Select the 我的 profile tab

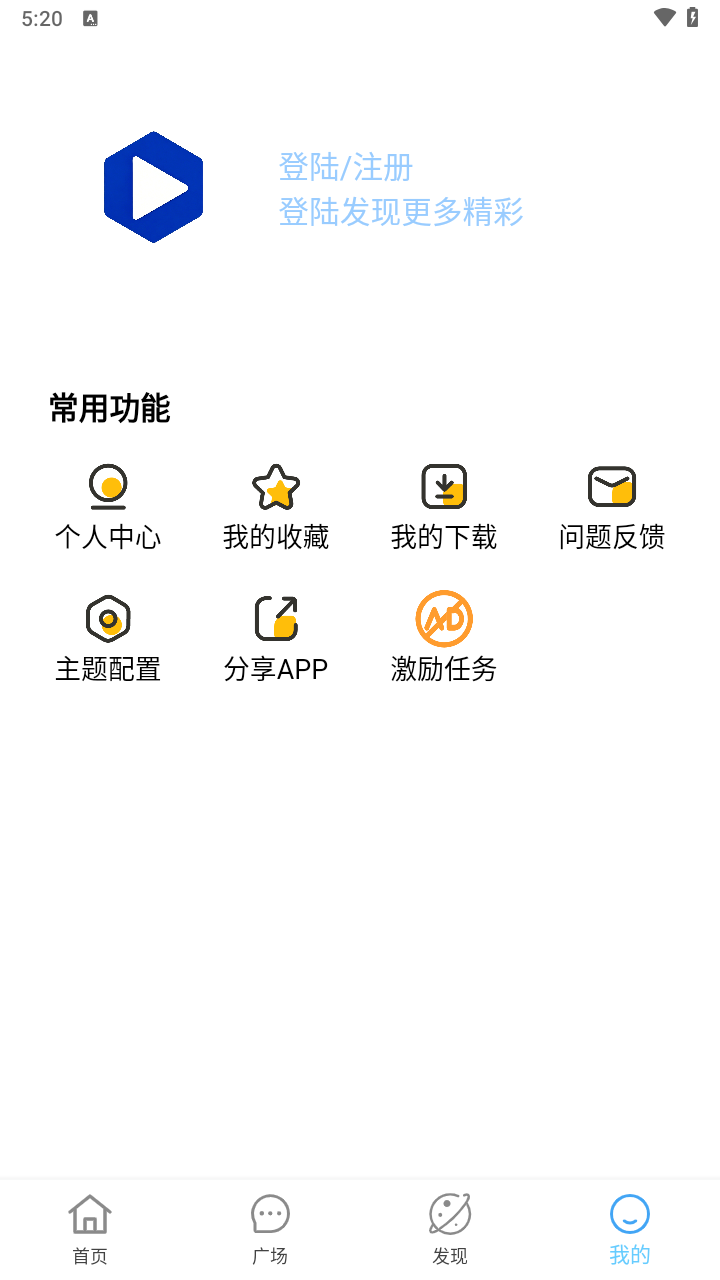tap(630, 1229)
